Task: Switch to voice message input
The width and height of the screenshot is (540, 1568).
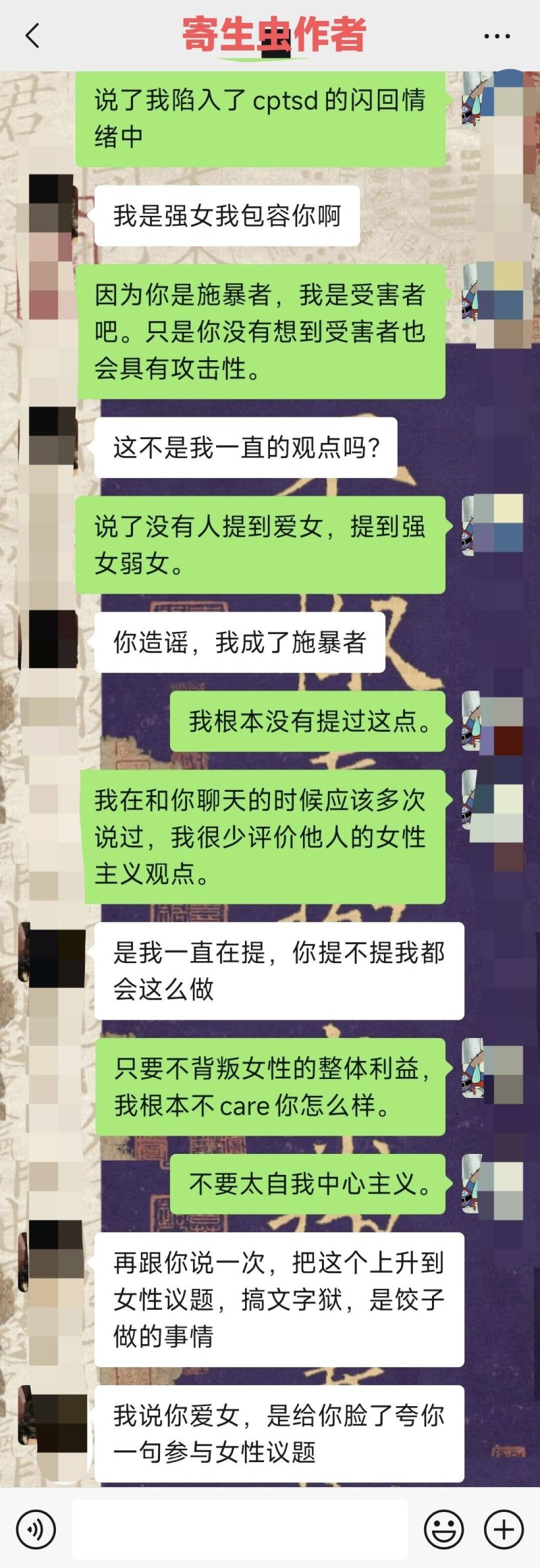Action: [36, 1530]
